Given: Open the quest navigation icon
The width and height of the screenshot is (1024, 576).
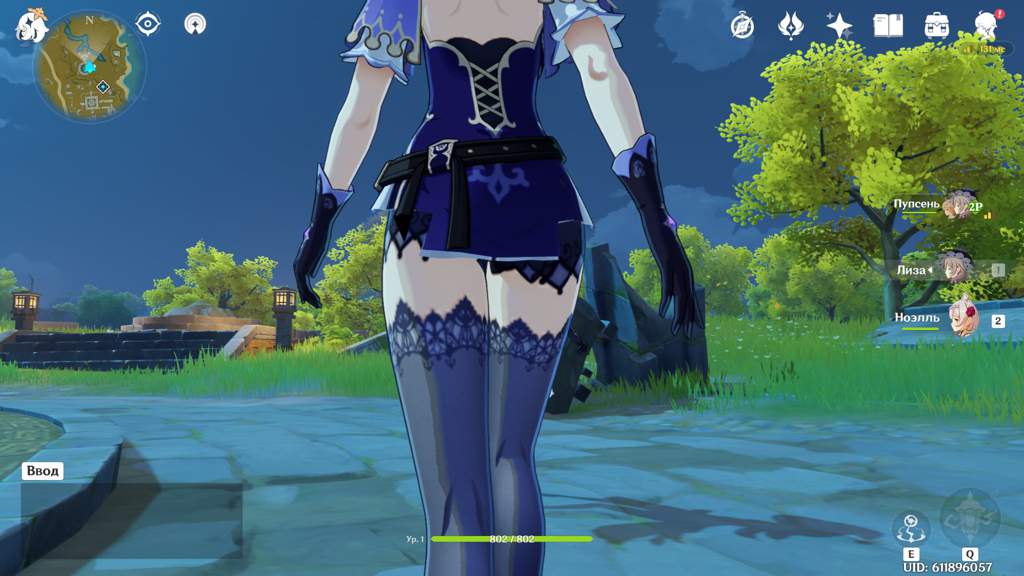Looking at the screenshot, I should point(148,23).
